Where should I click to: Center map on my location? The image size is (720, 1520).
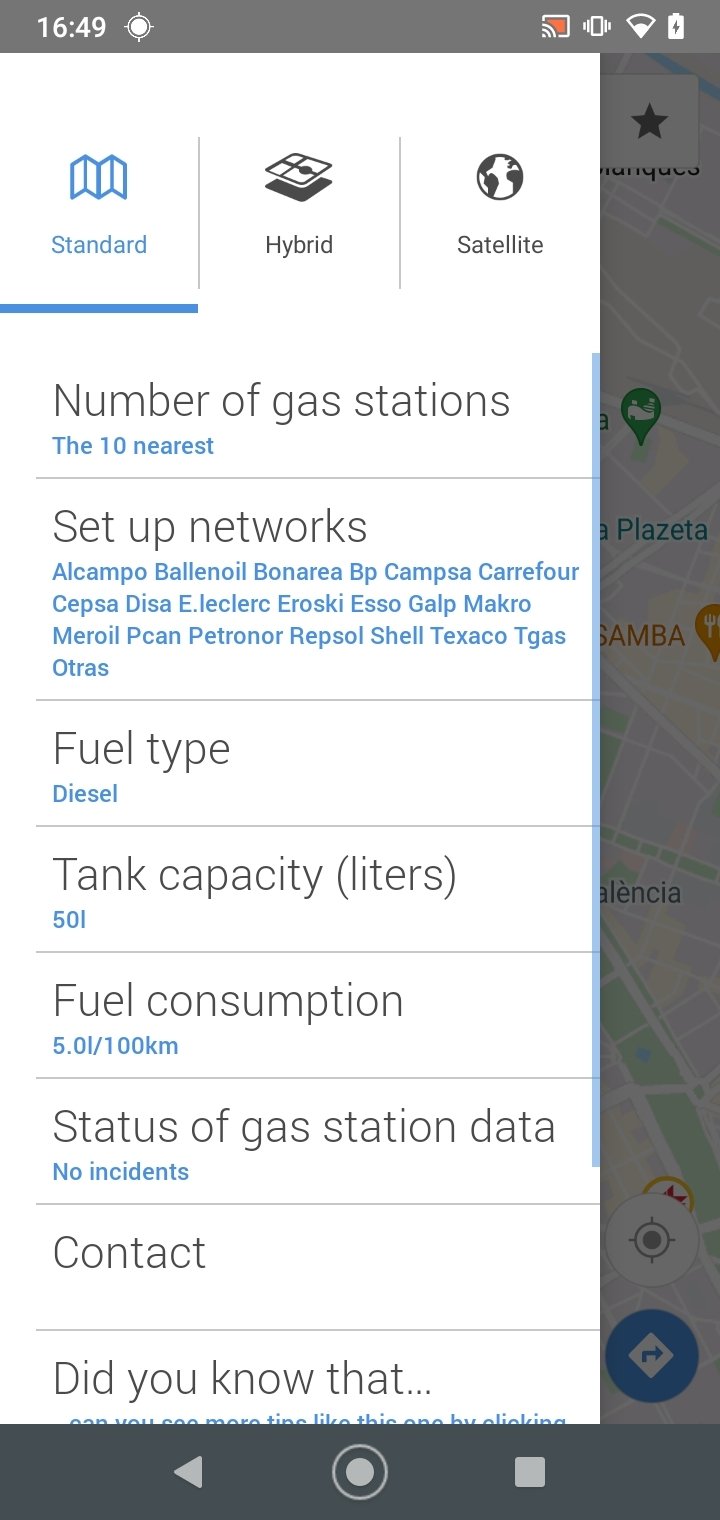[x=652, y=1240]
